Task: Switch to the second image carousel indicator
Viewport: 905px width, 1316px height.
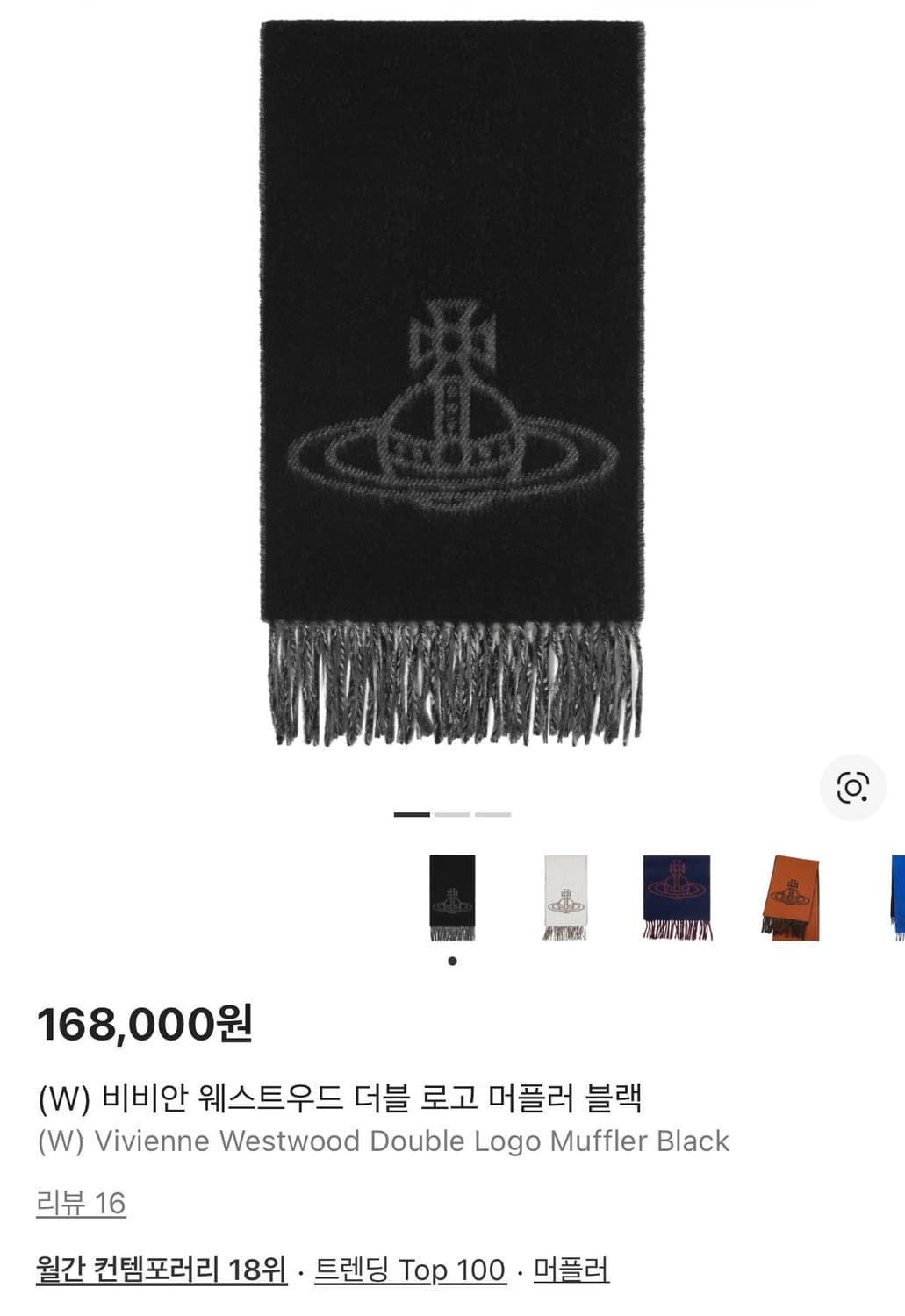Action: click(452, 815)
